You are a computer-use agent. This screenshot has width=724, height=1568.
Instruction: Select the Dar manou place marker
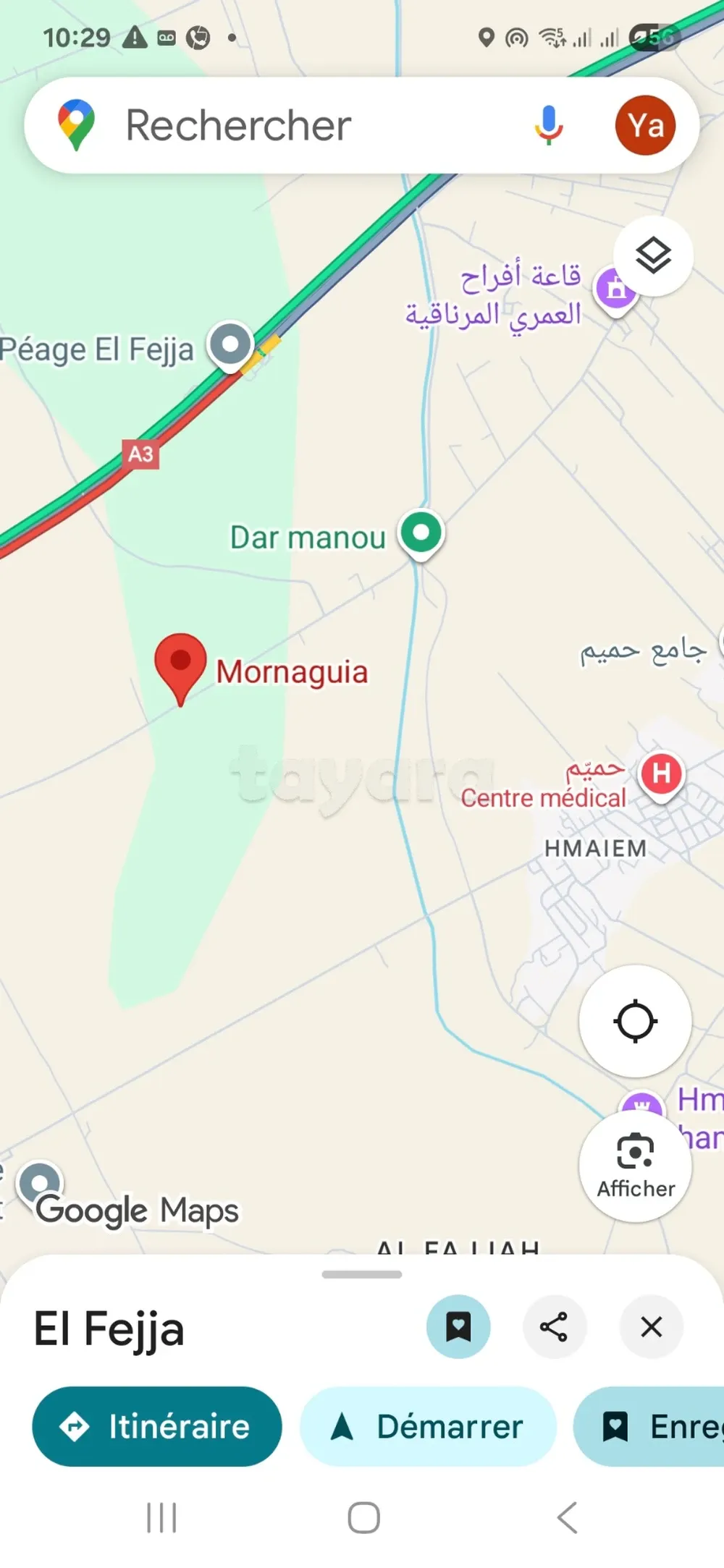(421, 533)
